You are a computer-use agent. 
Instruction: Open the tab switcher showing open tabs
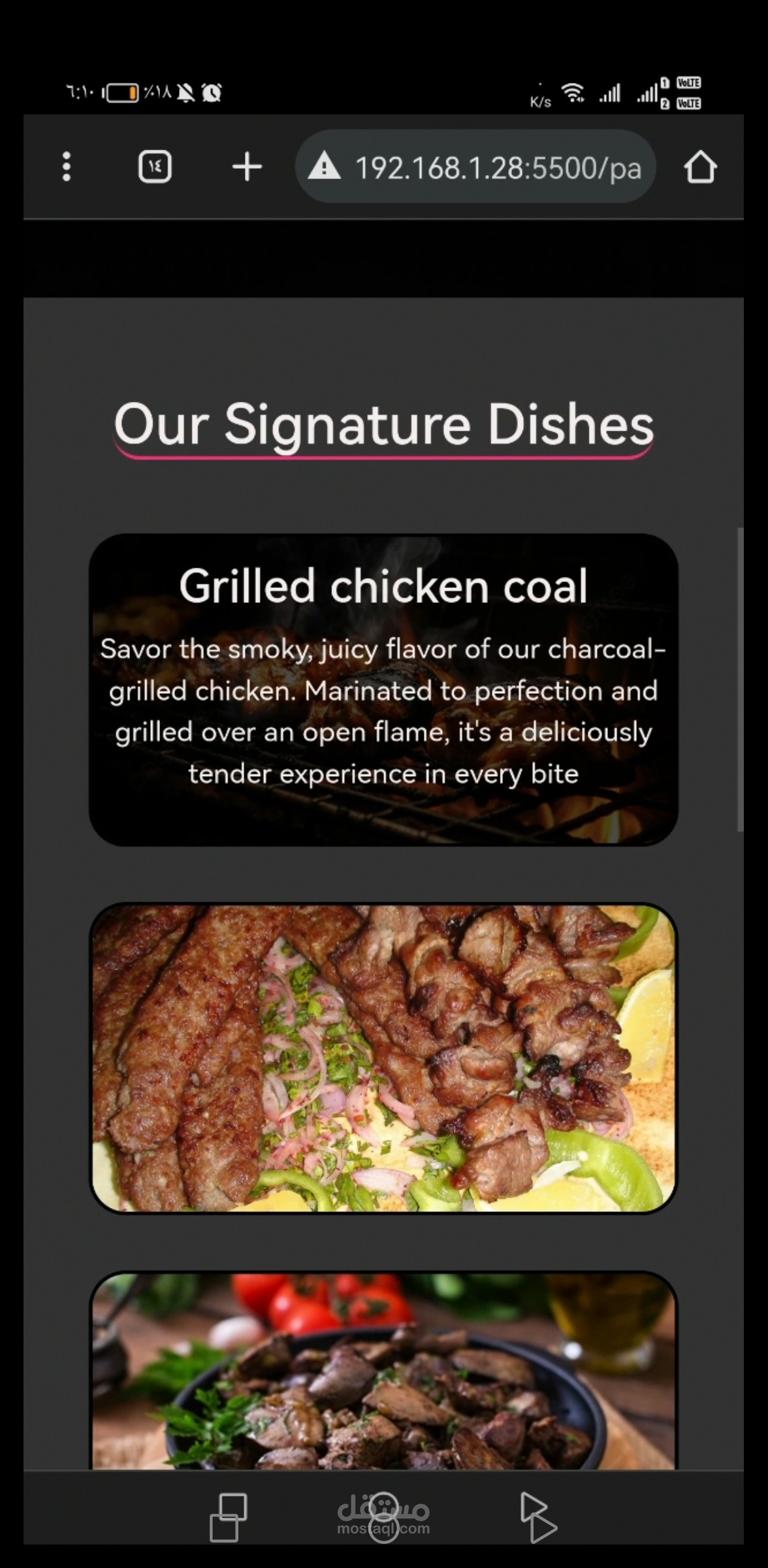[x=155, y=167]
